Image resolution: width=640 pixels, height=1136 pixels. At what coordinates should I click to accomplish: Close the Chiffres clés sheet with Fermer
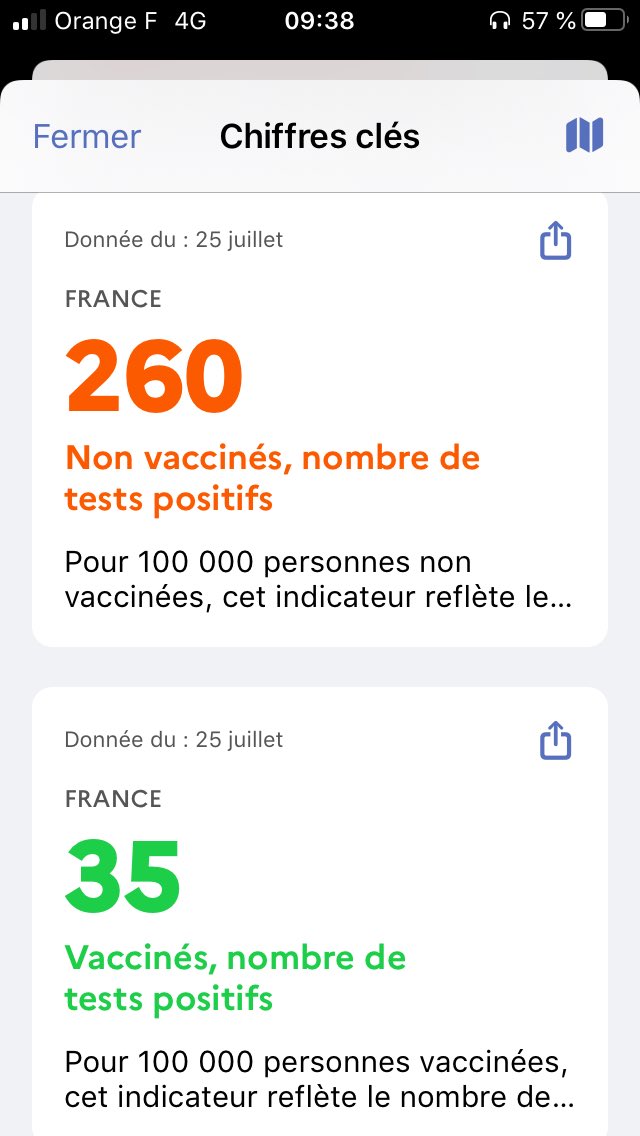pyautogui.click(x=87, y=136)
